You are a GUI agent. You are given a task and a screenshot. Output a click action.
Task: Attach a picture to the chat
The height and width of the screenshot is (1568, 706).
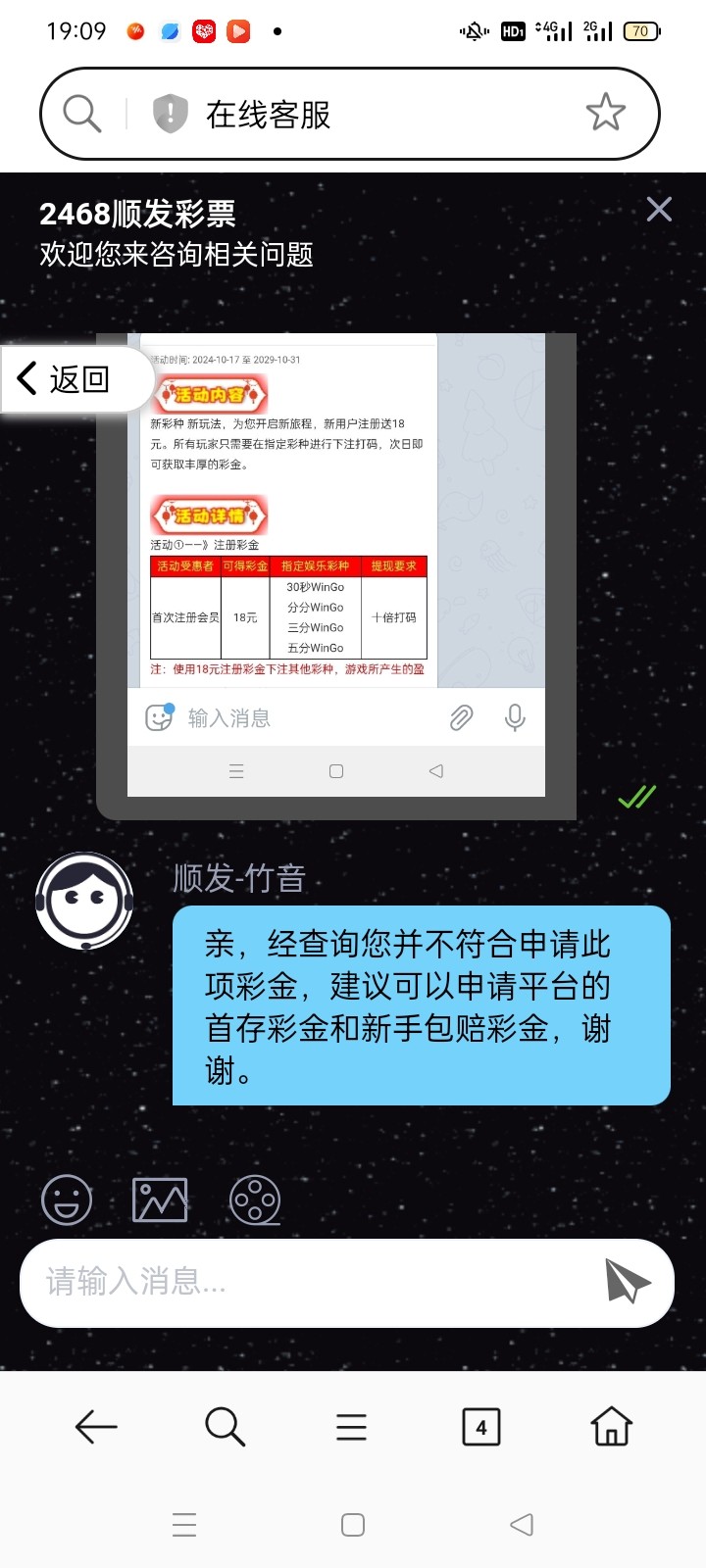tap(160, 1200)
